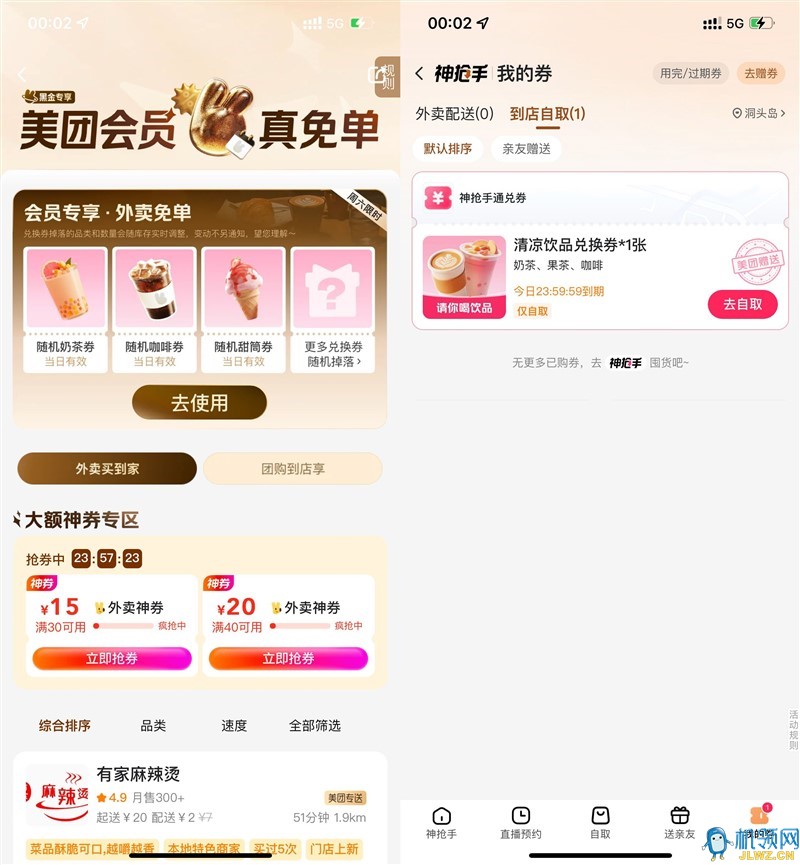Choose the 默认排序 chip
This screenshot has width=800, height=865.
447,149
